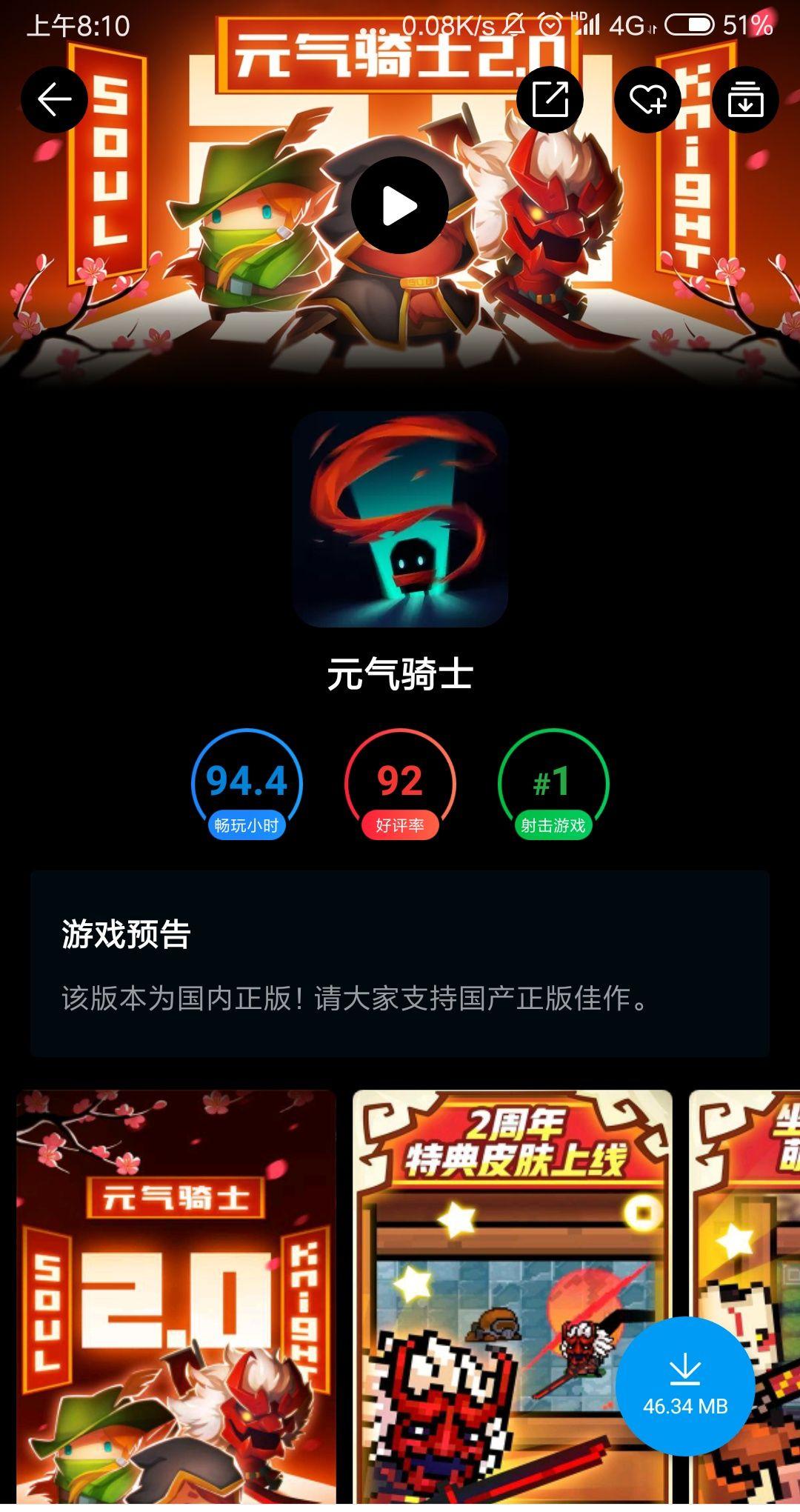This screenshot has height=1512, width=800.
Task: Add 元气骑士 to favorites
Action: 647,100
